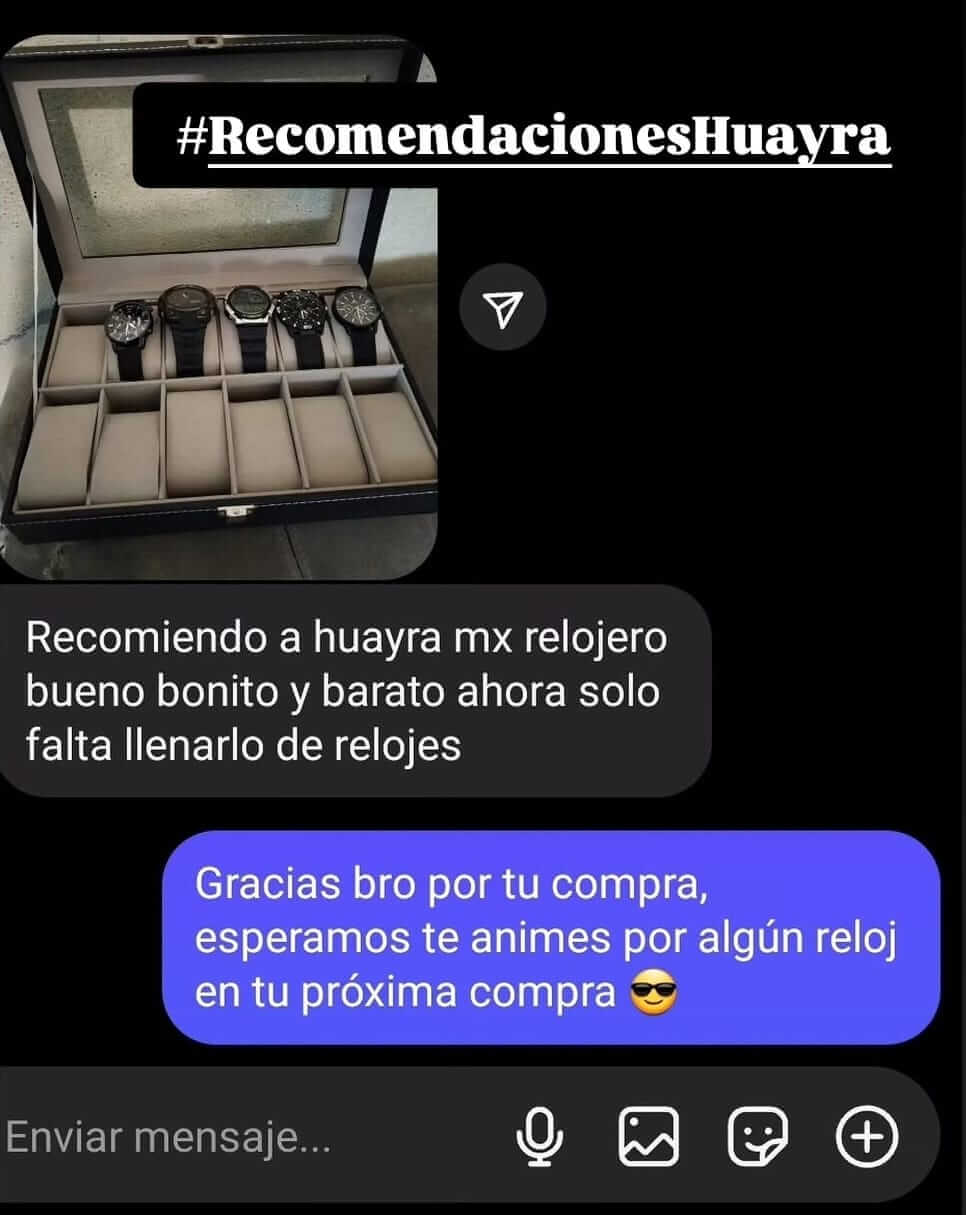The height and width of the screenshot is (1215, 966).
Task: Select the gallery photo picker icon
Action: 651,1135
